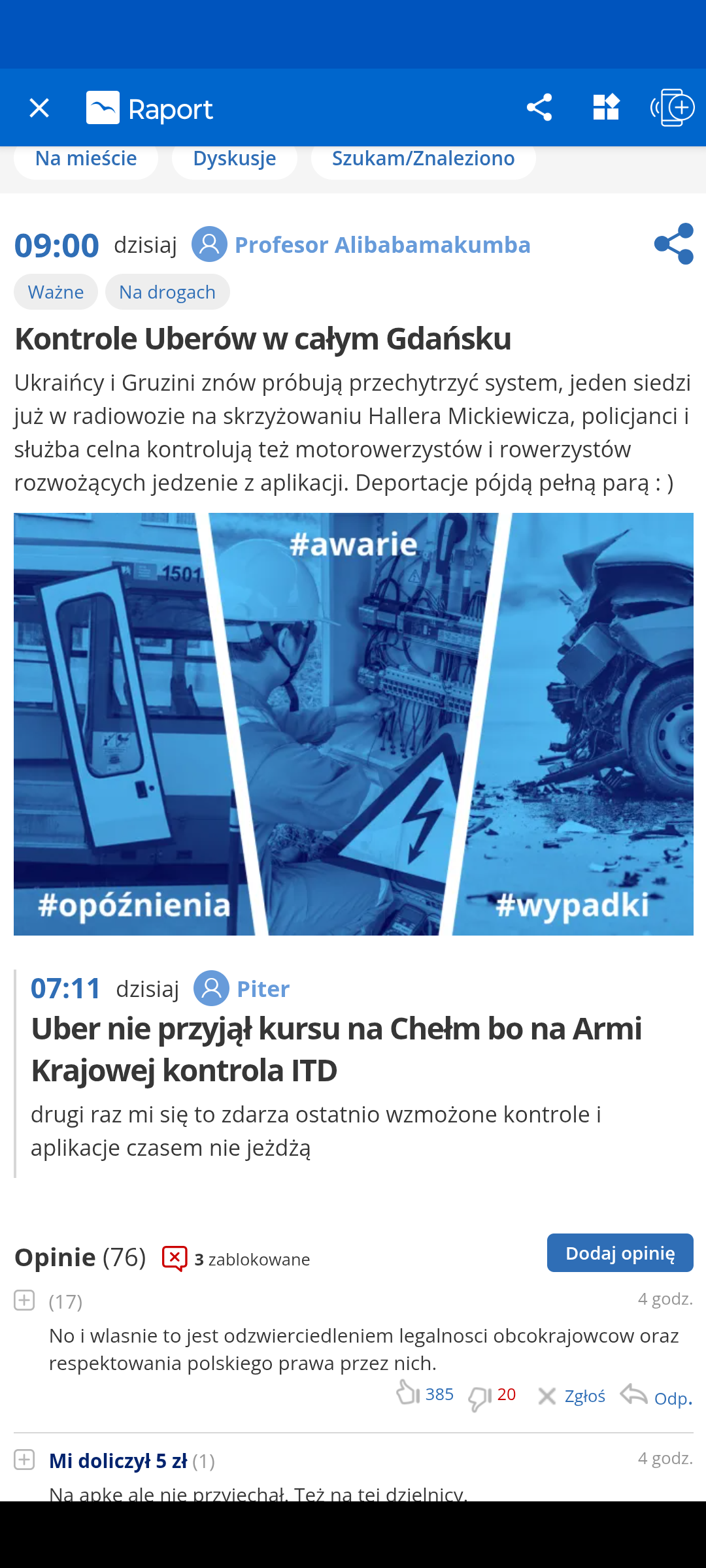
Task: Open the awarie/opóźnienia/wypadki image
Action: pos(353,724)
